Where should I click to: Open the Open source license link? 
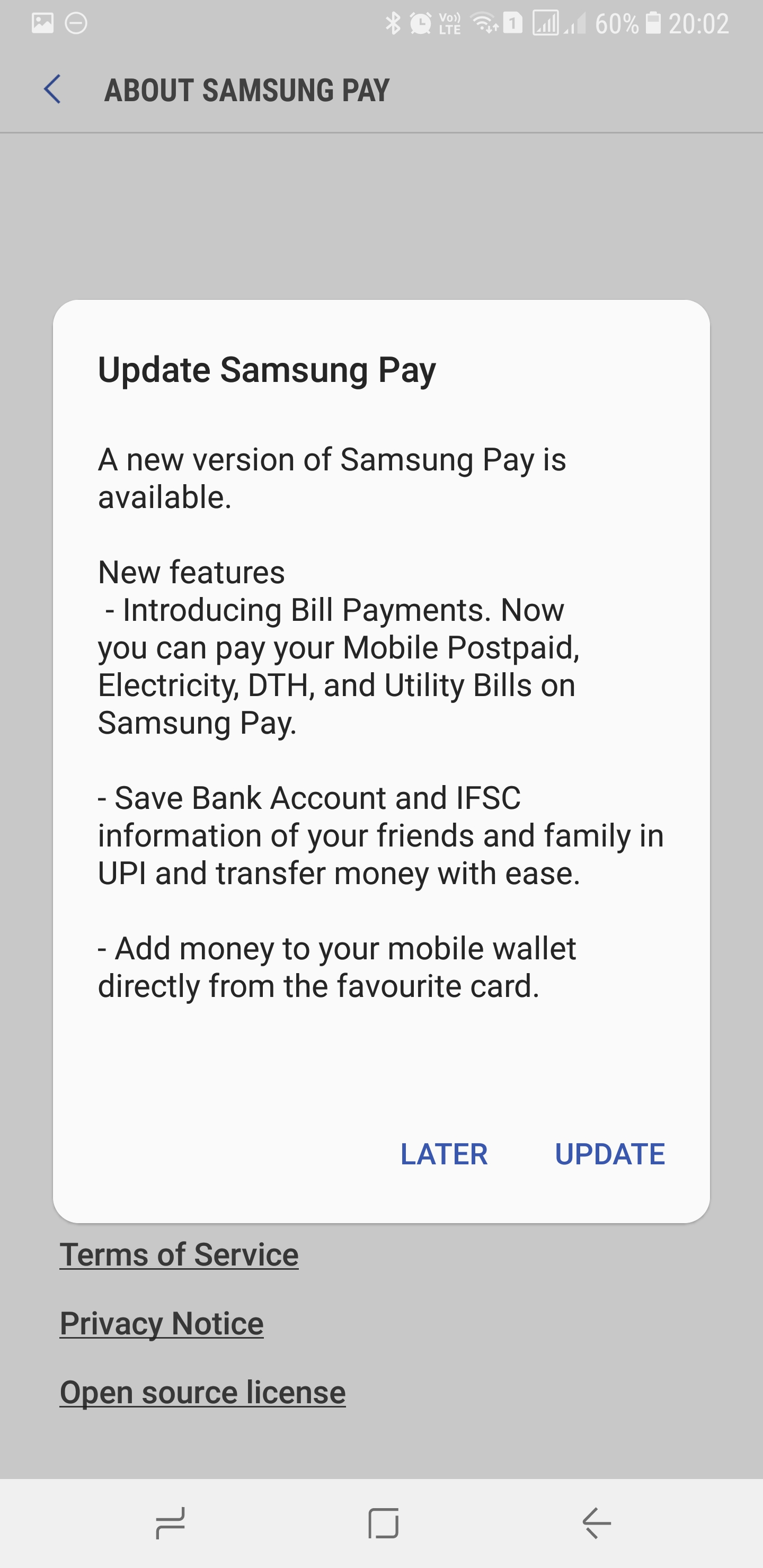[x=202, y=1393]
